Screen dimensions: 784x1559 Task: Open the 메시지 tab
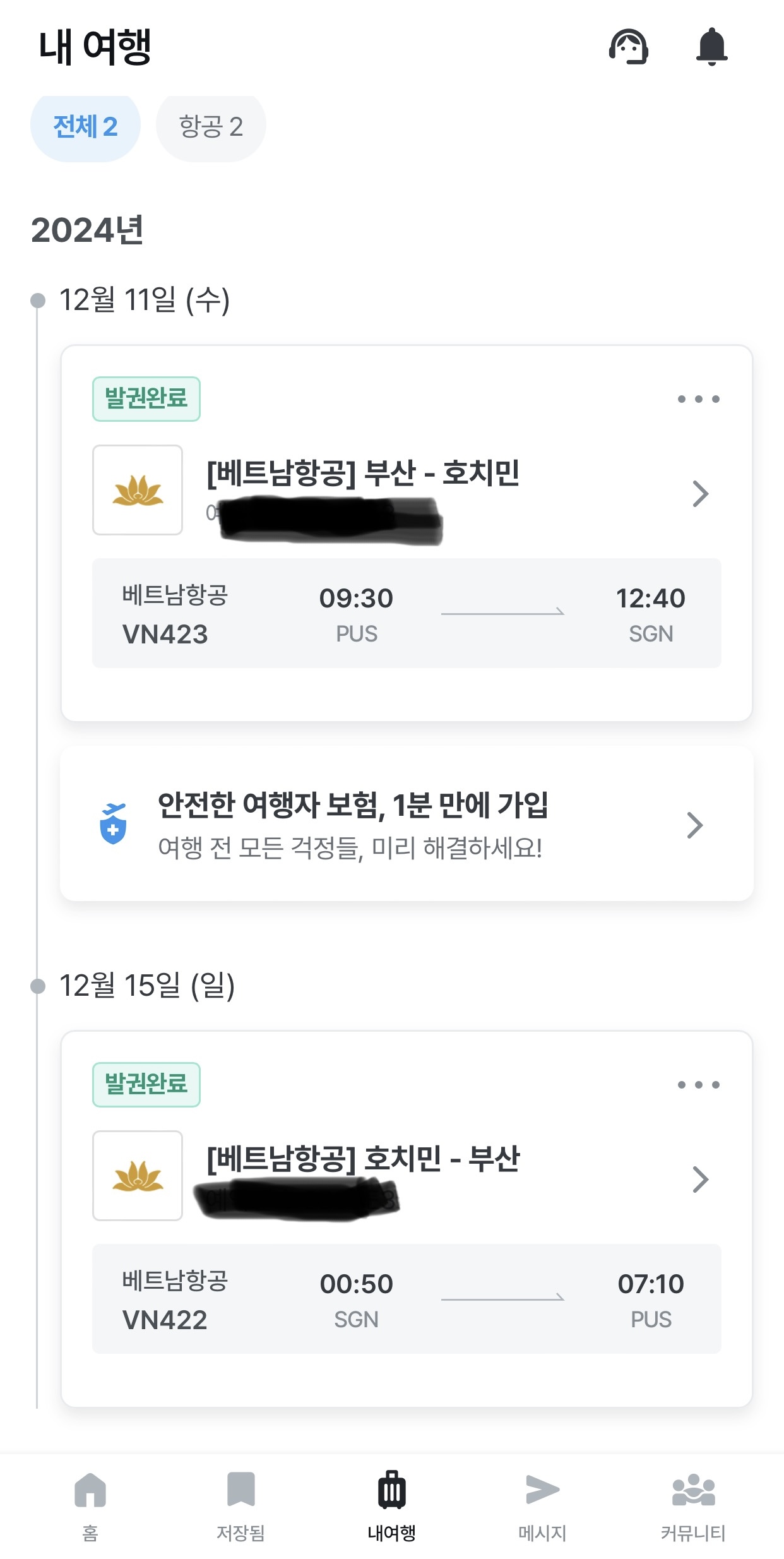pyautogui.click(x=542, y=1505)
